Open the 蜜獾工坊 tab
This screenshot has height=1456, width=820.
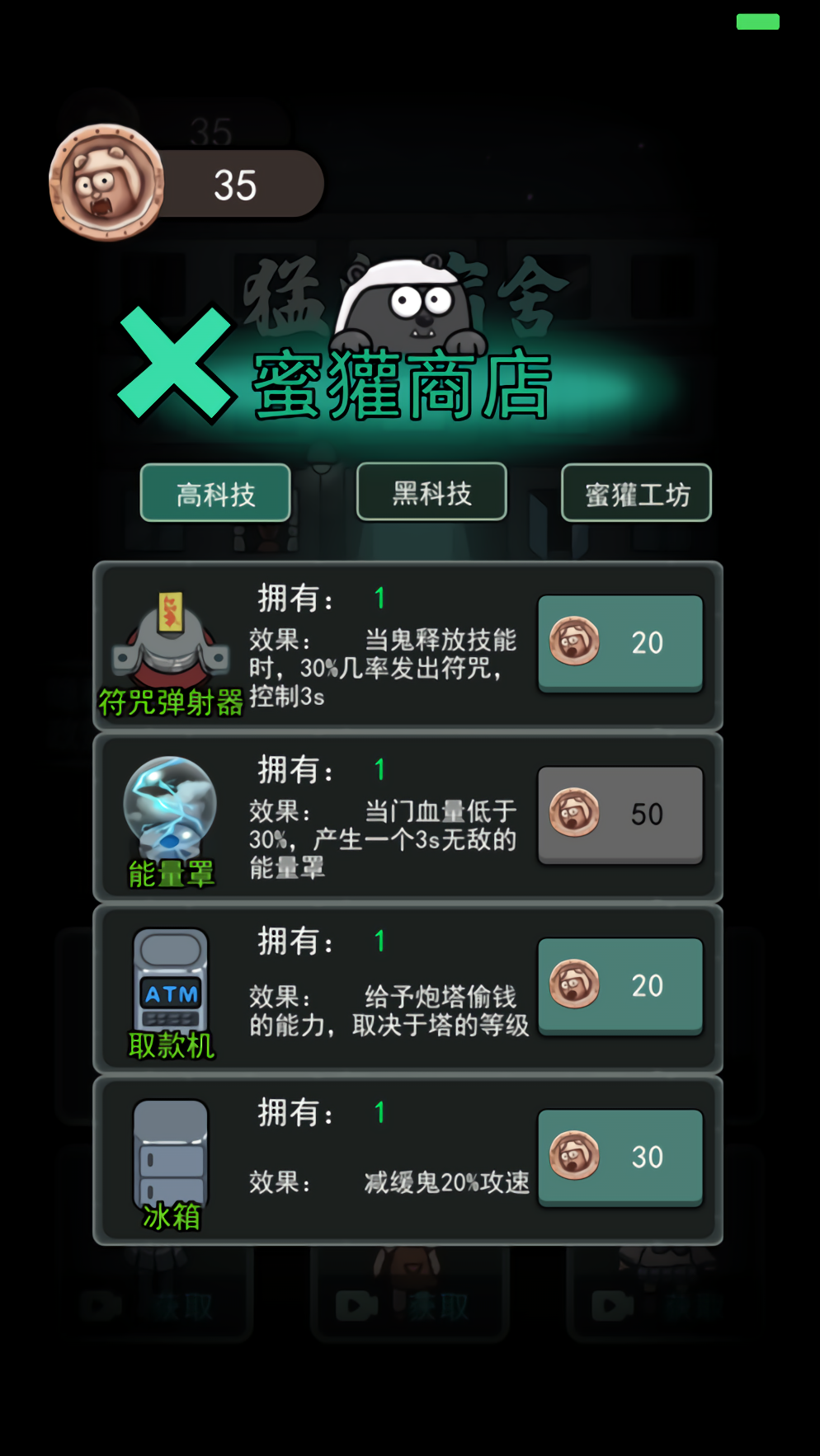tap(636, 493)
